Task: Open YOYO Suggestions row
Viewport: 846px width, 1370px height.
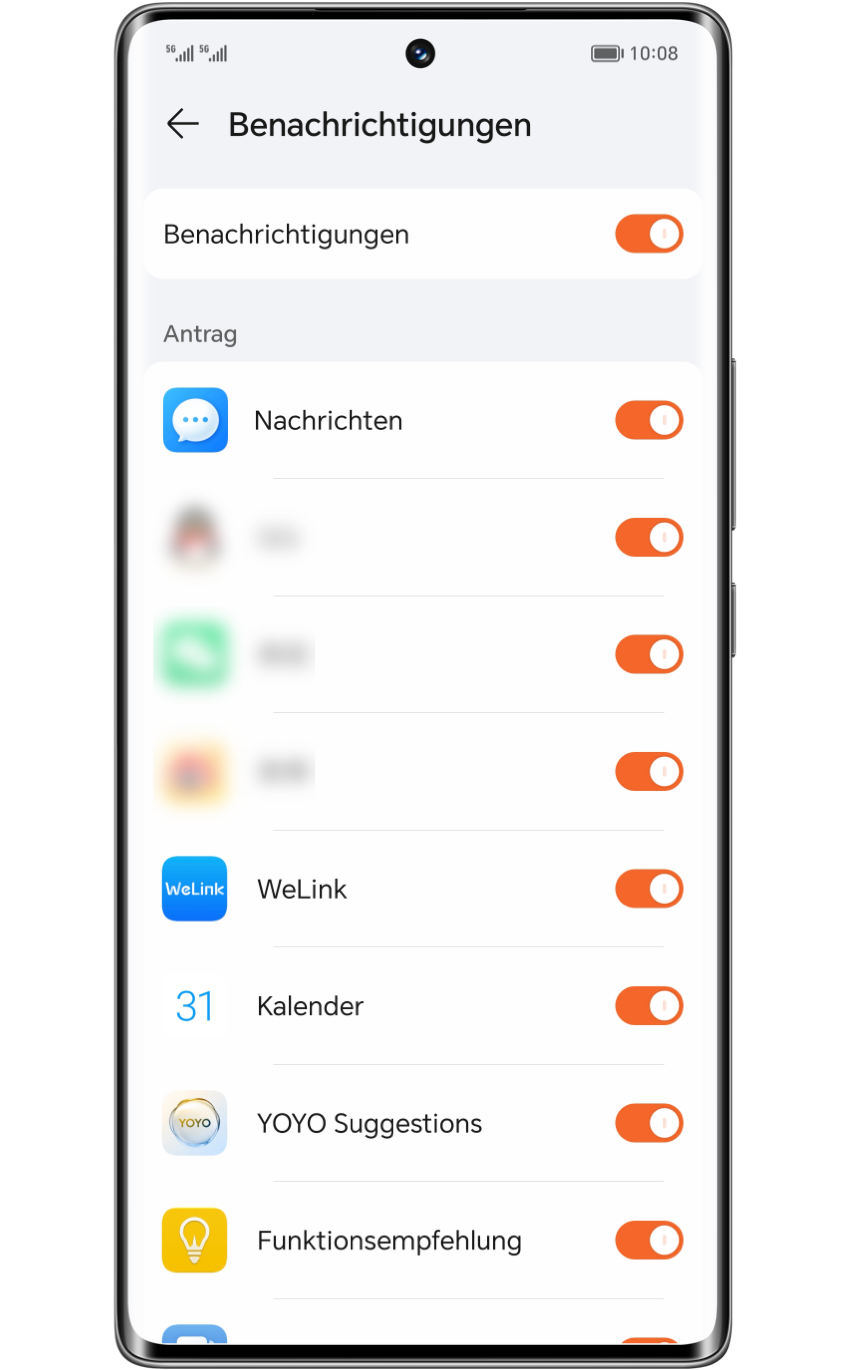Action: click(x=423, y=1122)
